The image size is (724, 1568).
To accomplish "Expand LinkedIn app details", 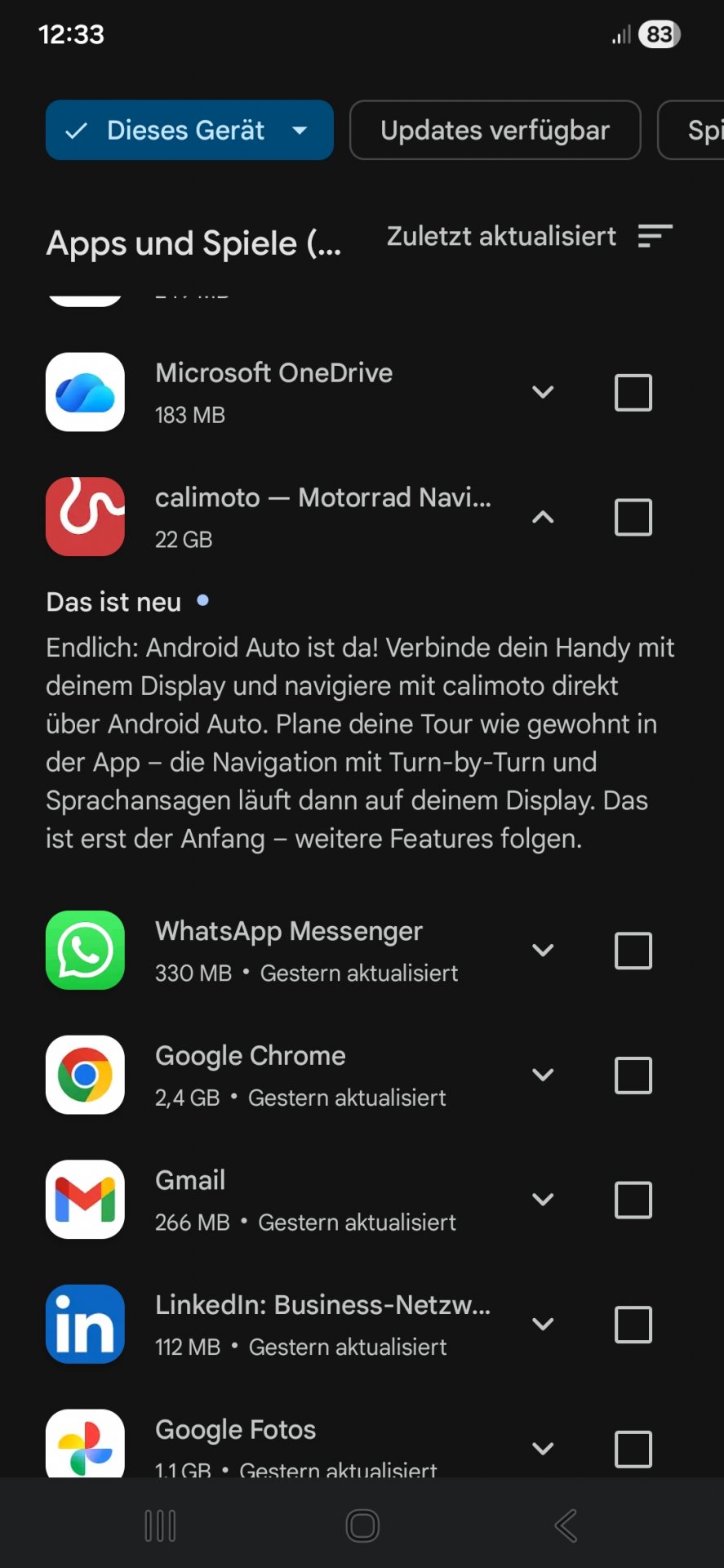I will coord(543,1325).
